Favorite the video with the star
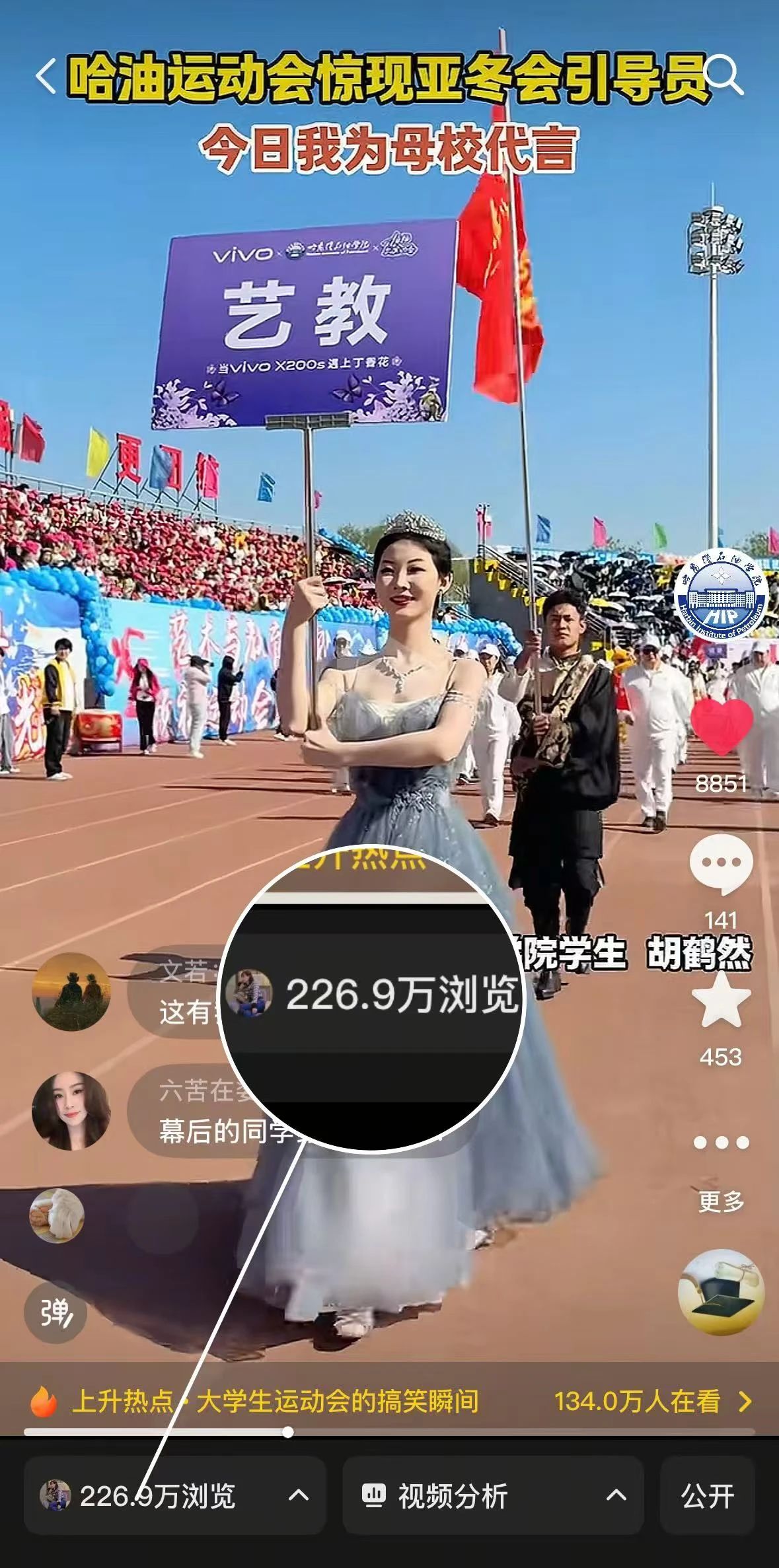The height and width of the screenshot is (1568, 779). click(721, 1001)
